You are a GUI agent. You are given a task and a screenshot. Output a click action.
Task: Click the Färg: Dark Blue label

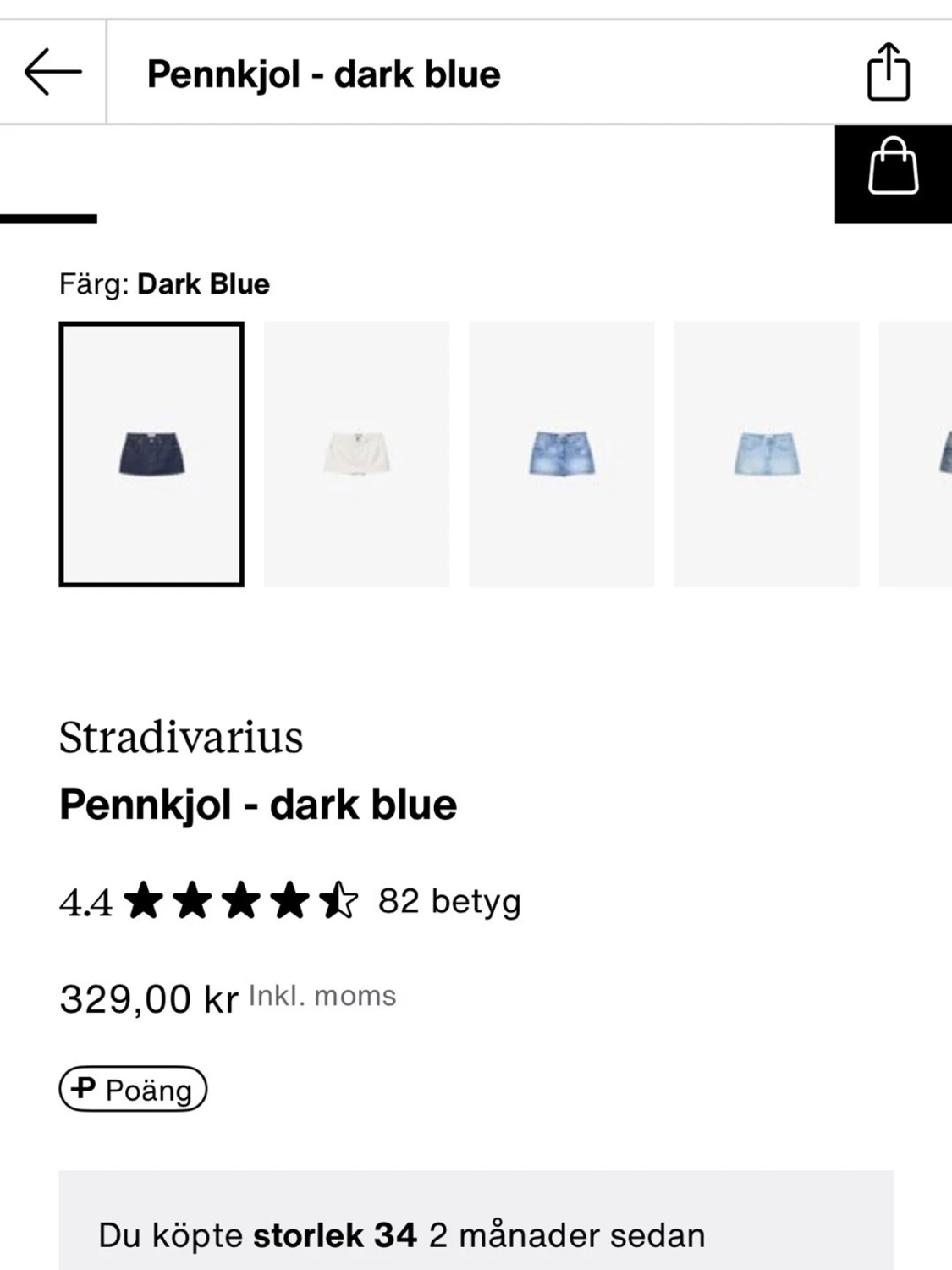(164, 283)
